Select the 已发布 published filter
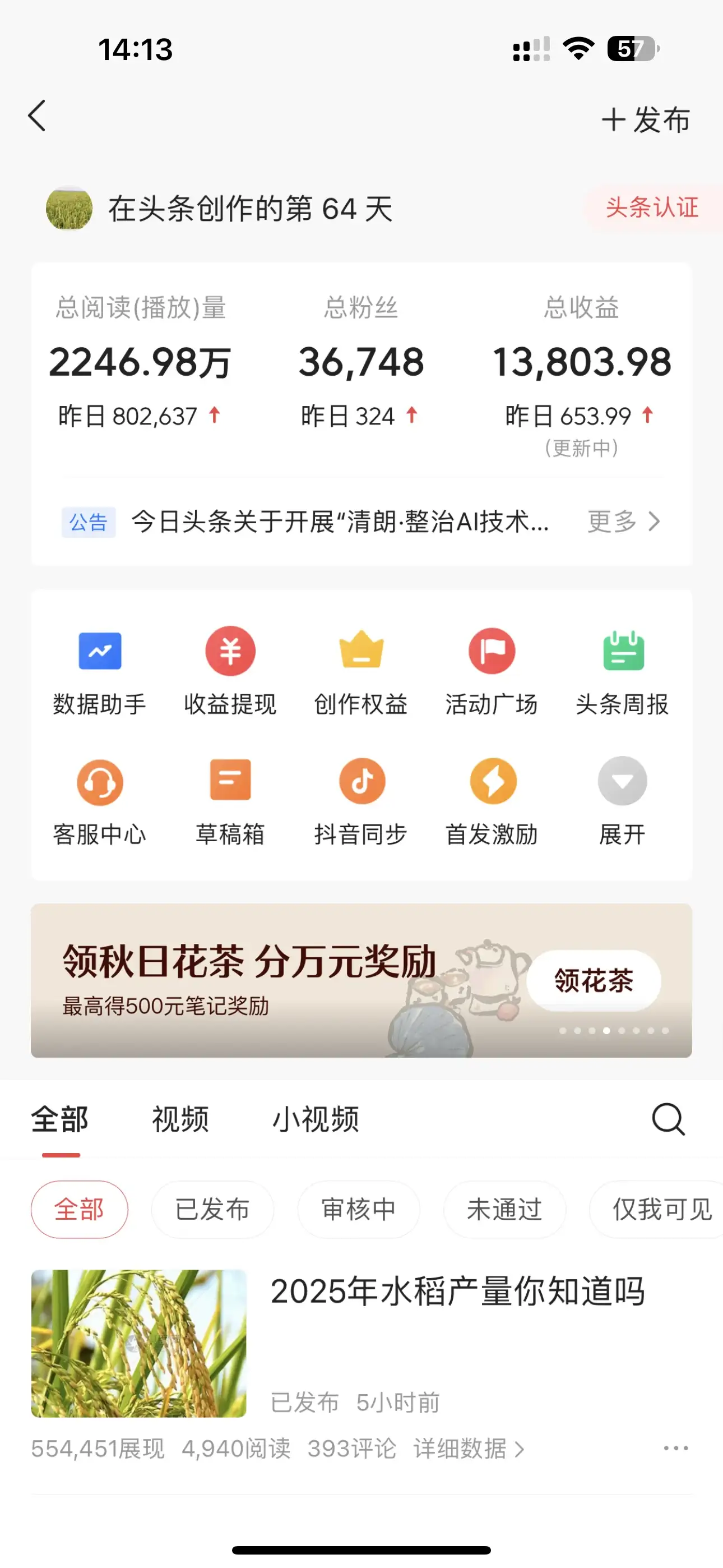723x1568 pixels. 212,1210
